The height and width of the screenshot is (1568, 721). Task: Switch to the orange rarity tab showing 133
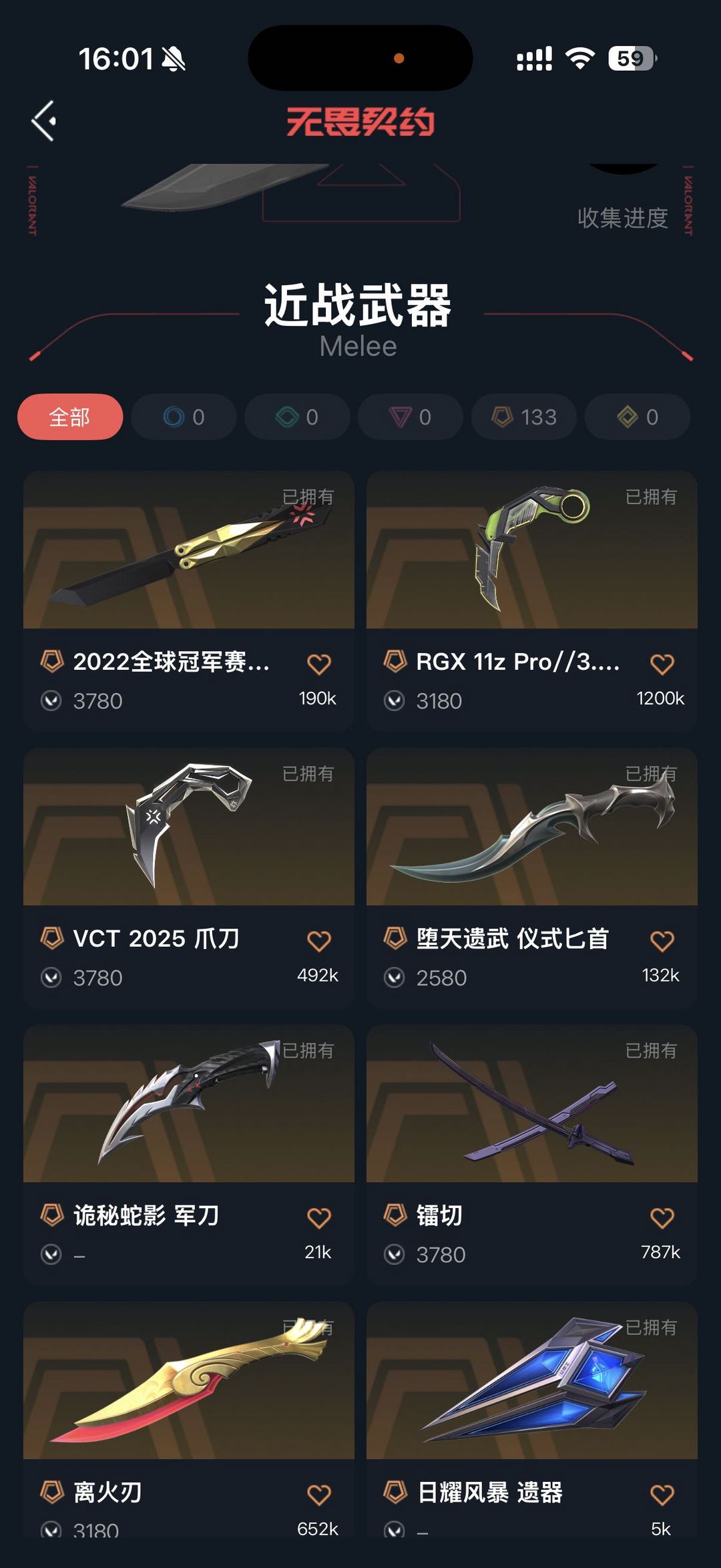point(523,417)
